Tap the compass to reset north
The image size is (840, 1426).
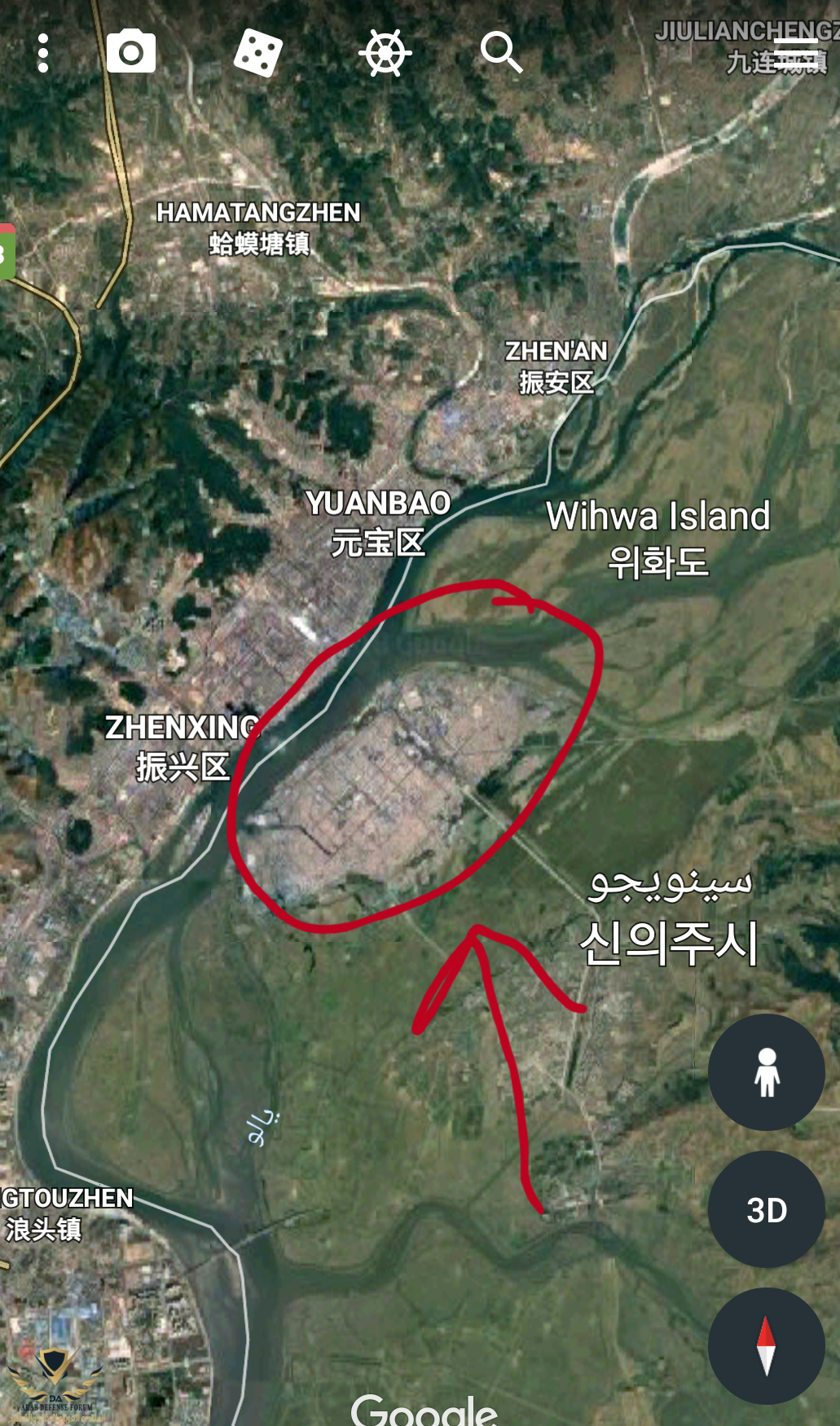tap(766, 1345)
